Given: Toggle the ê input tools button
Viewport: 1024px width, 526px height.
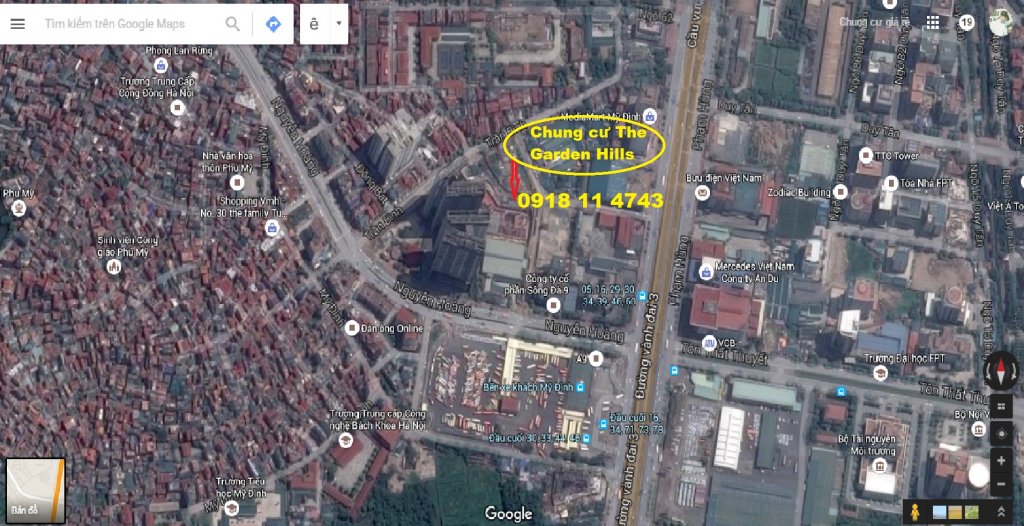Looking at the screenshot, I should pos(314,24).
